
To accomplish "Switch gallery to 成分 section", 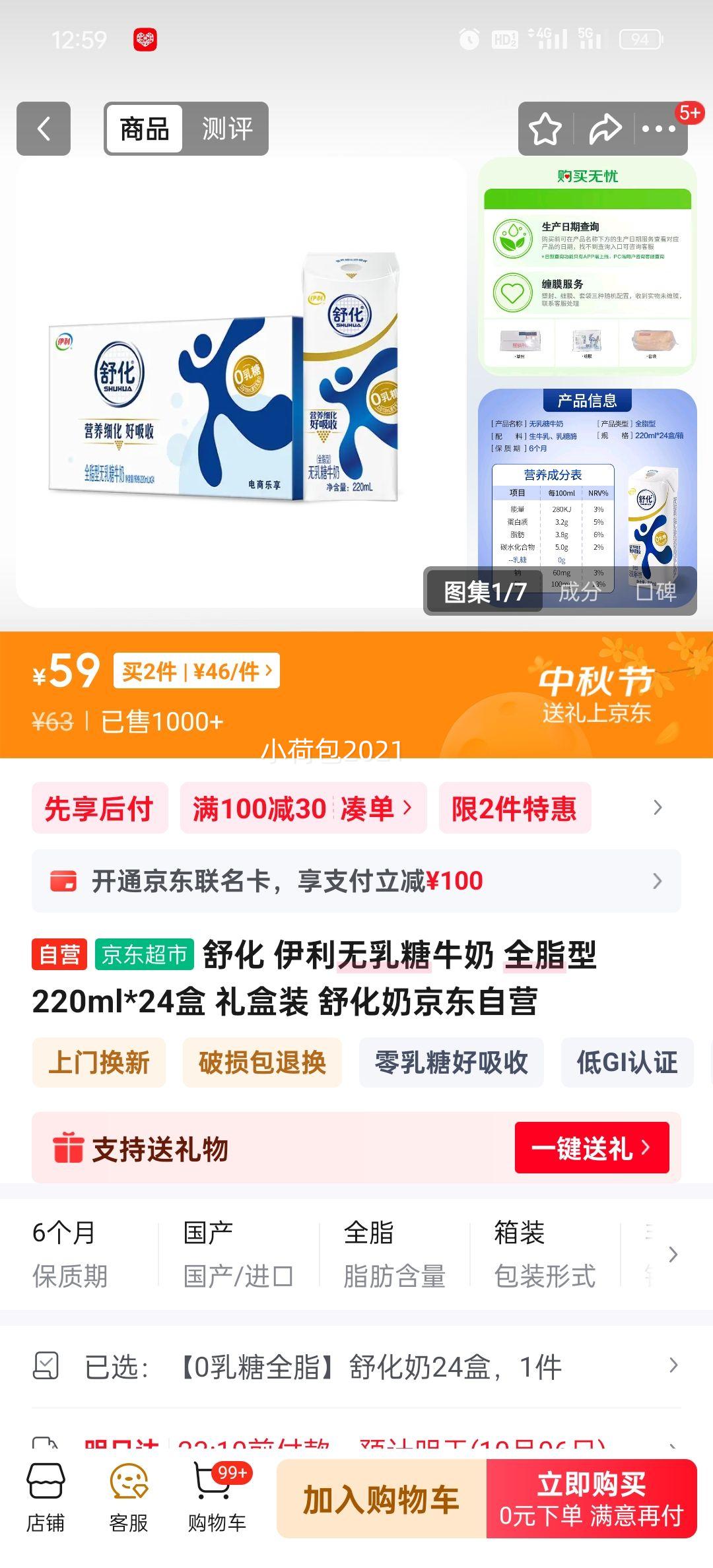I will click(579, 591).
